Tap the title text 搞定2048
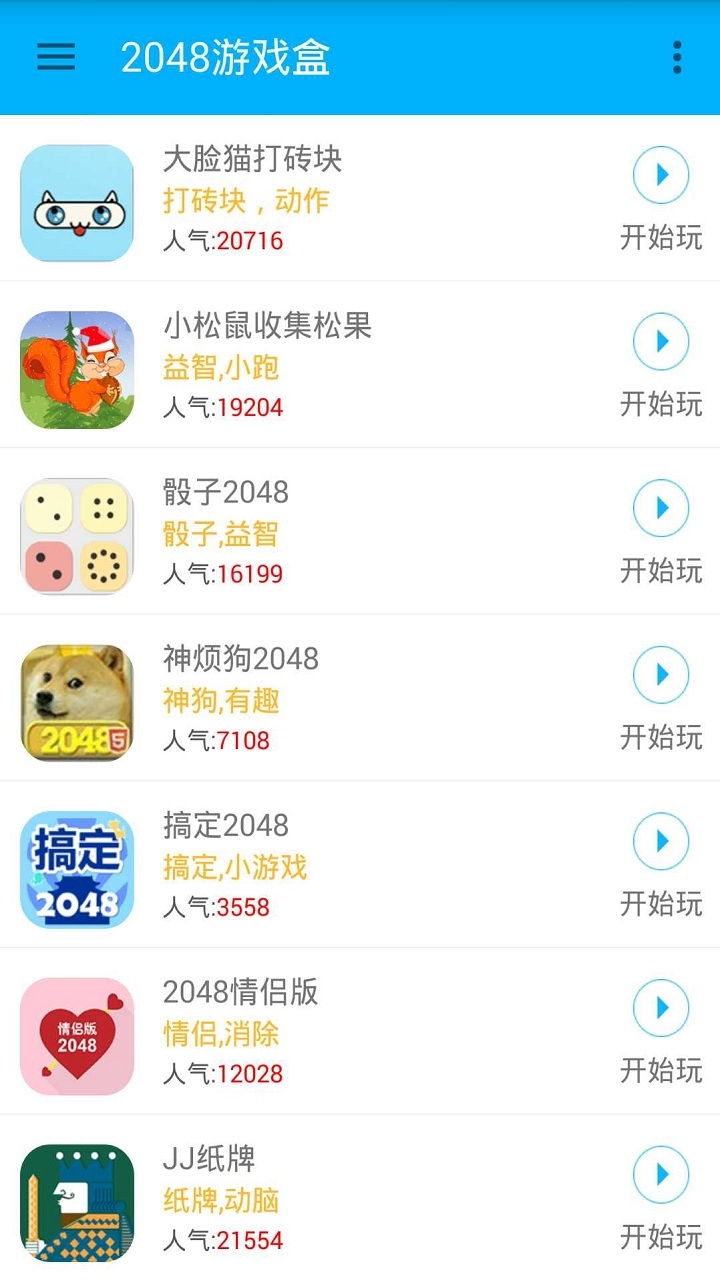Image resolution: width=720 pixels, height=1280 pixels. (224, 825)
